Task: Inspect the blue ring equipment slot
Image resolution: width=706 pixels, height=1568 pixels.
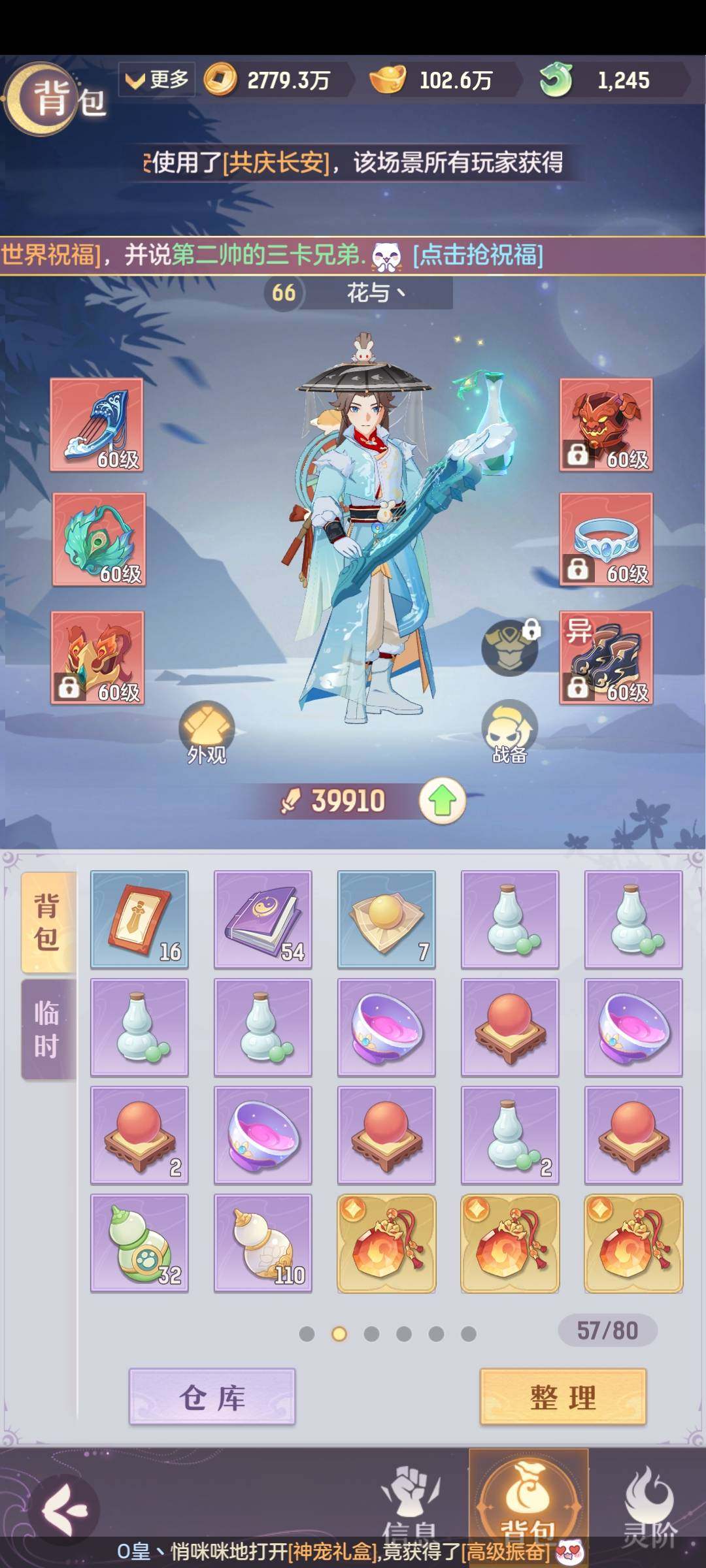Action: (x=606, y=540)
